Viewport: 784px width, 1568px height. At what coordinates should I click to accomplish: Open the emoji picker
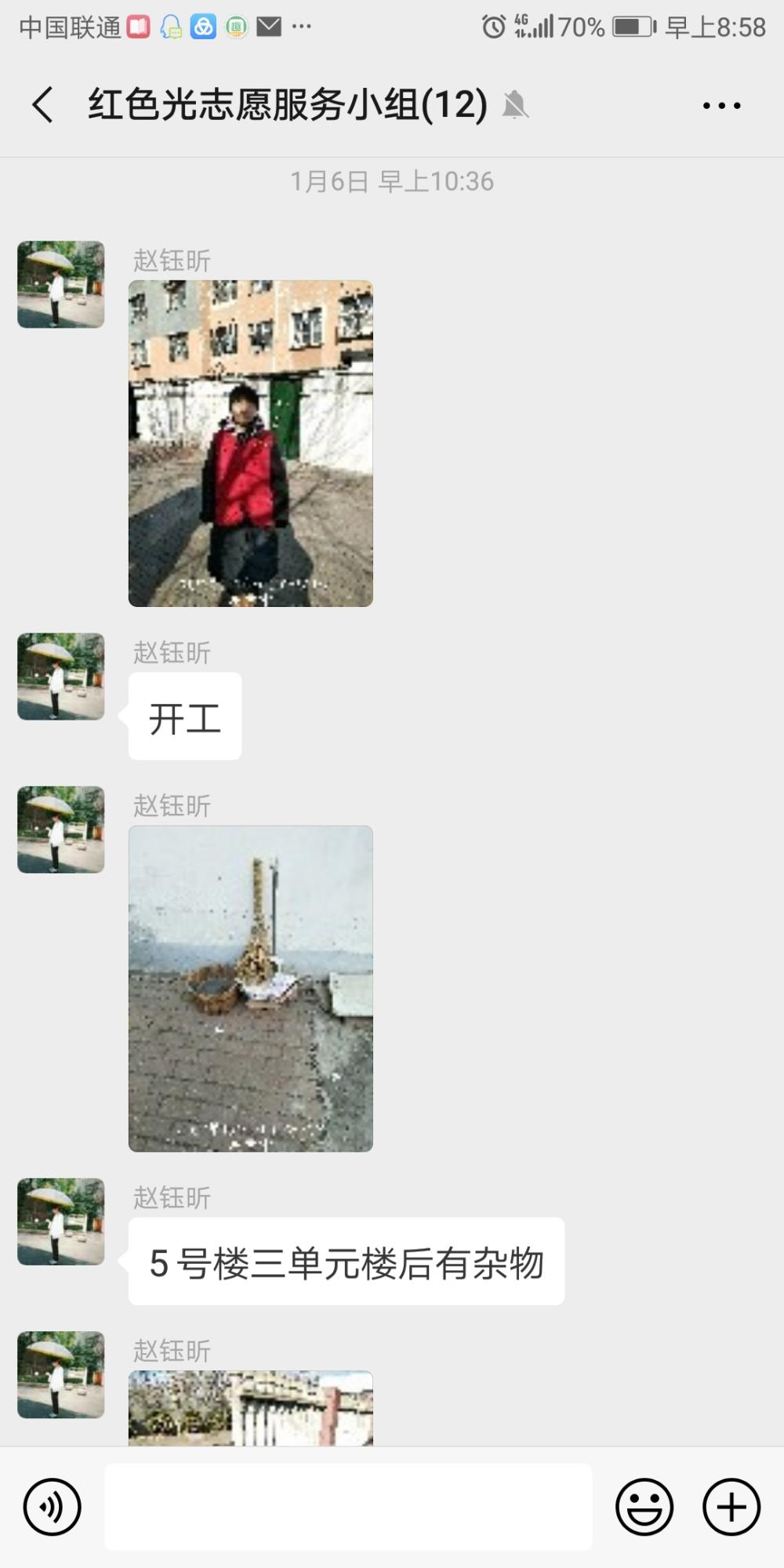pos(644,1507)
